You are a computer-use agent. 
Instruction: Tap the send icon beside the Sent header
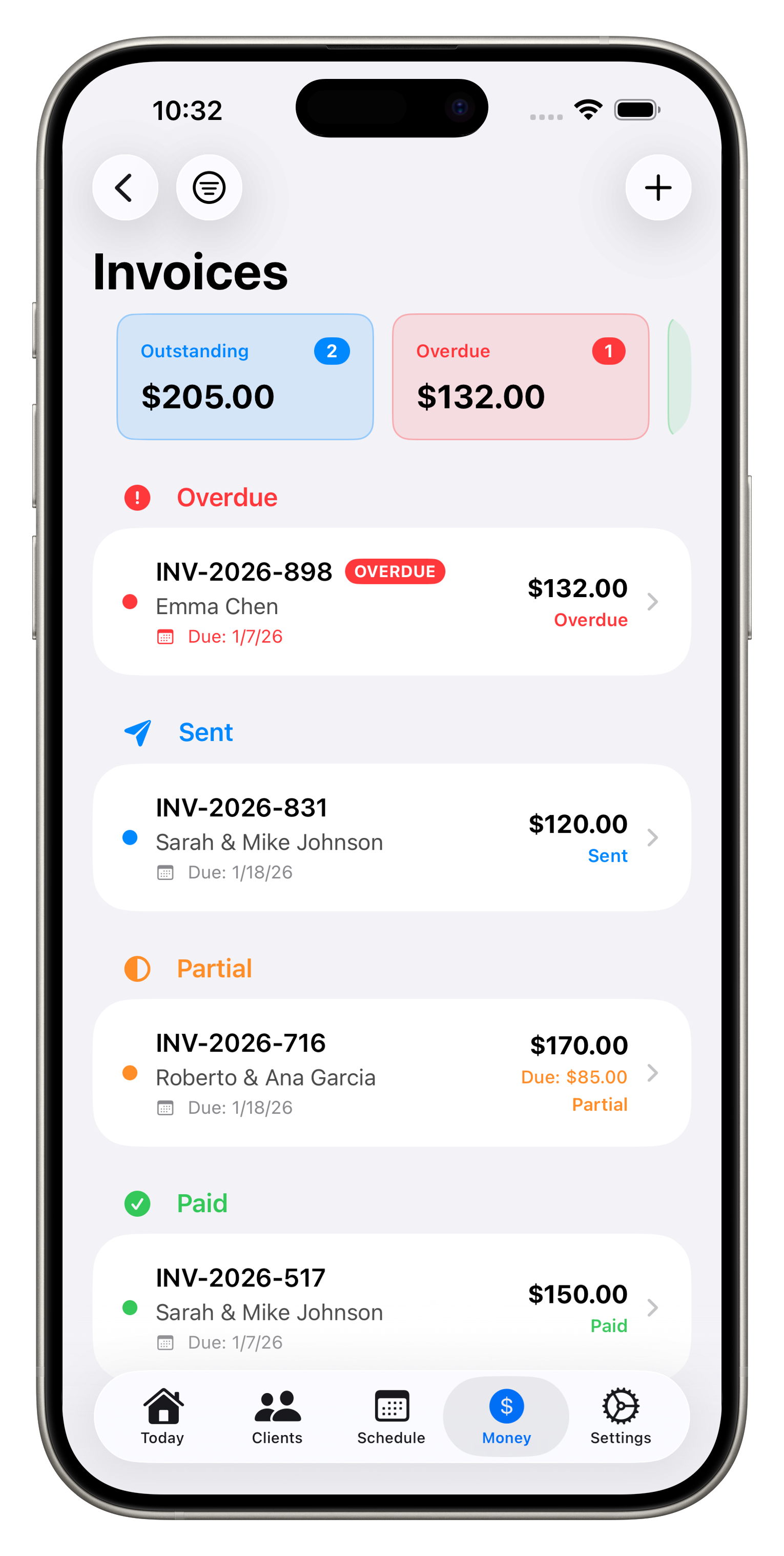pos(137,732)
